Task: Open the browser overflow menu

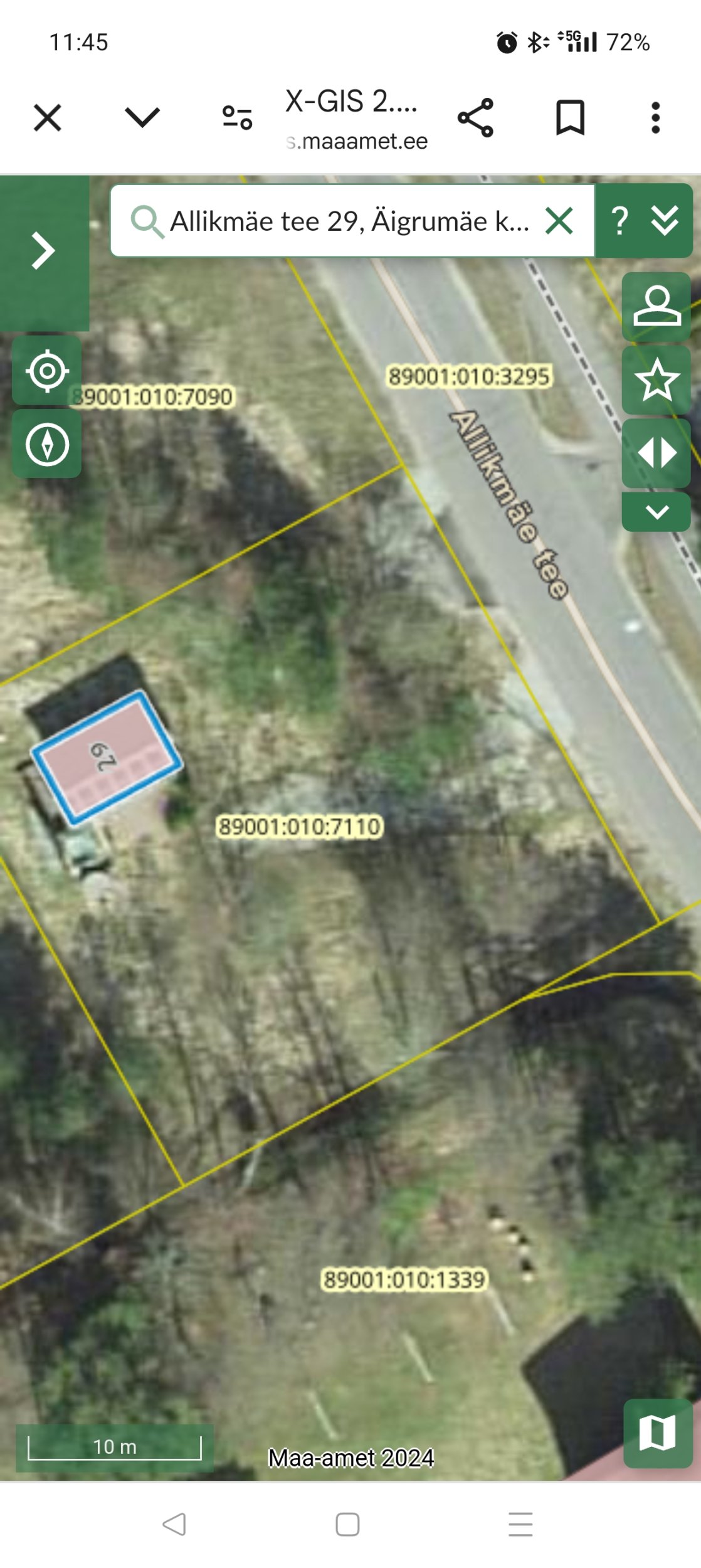Action: 655,117
